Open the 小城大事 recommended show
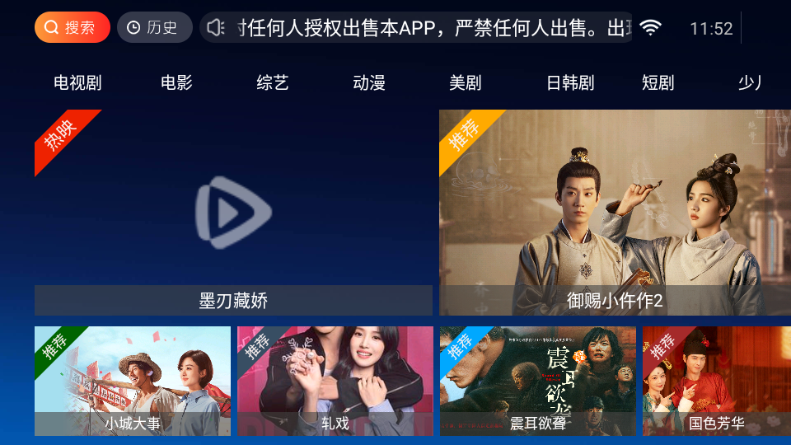Image resolution: width=791 pixels, height=445 pixels. (132, 380)
